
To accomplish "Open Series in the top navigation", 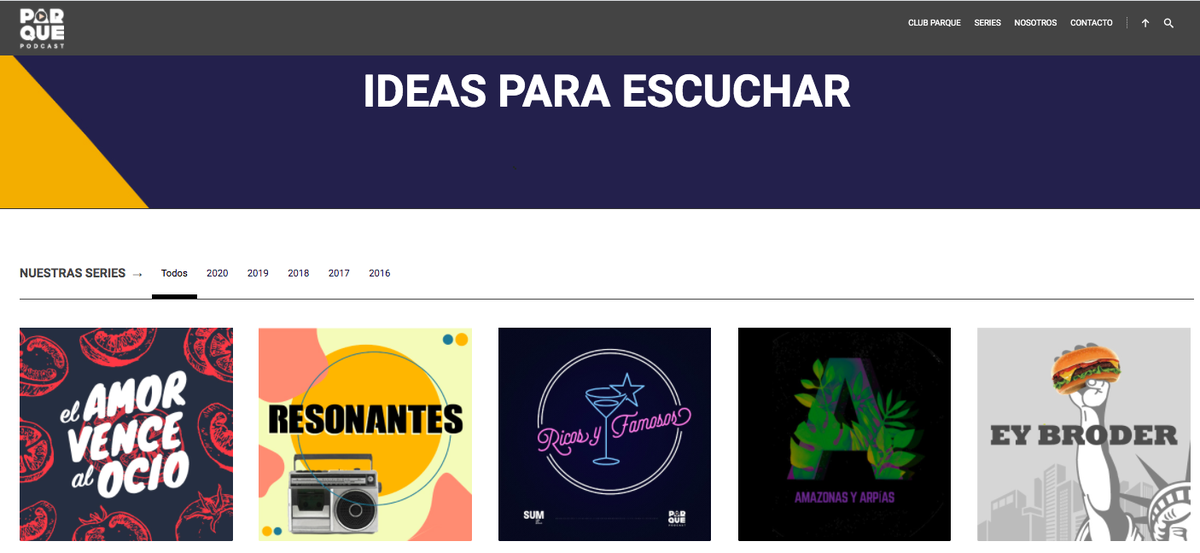I will 987,23.
